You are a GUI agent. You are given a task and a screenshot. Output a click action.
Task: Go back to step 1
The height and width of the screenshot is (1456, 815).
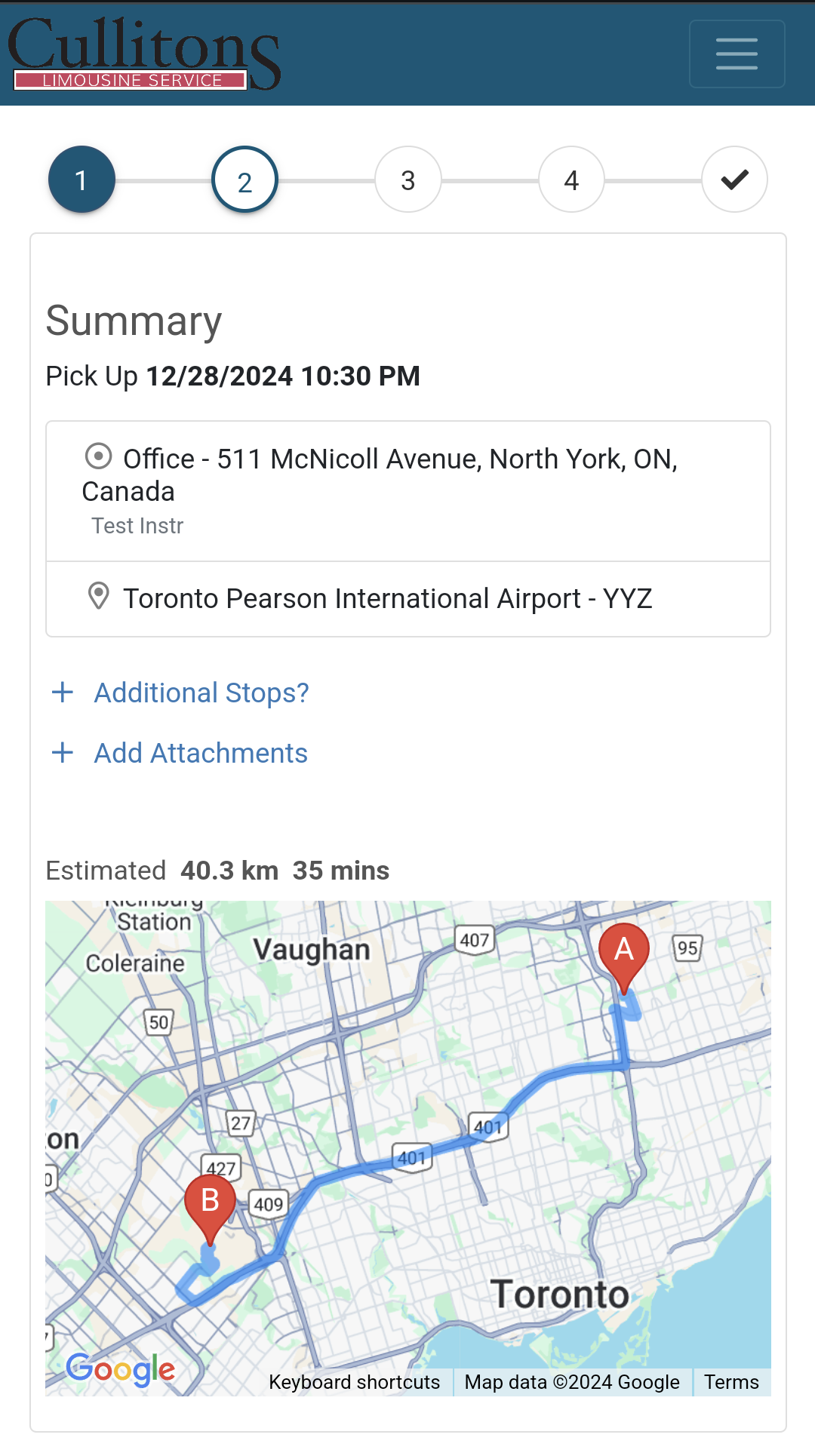point(81,180)
